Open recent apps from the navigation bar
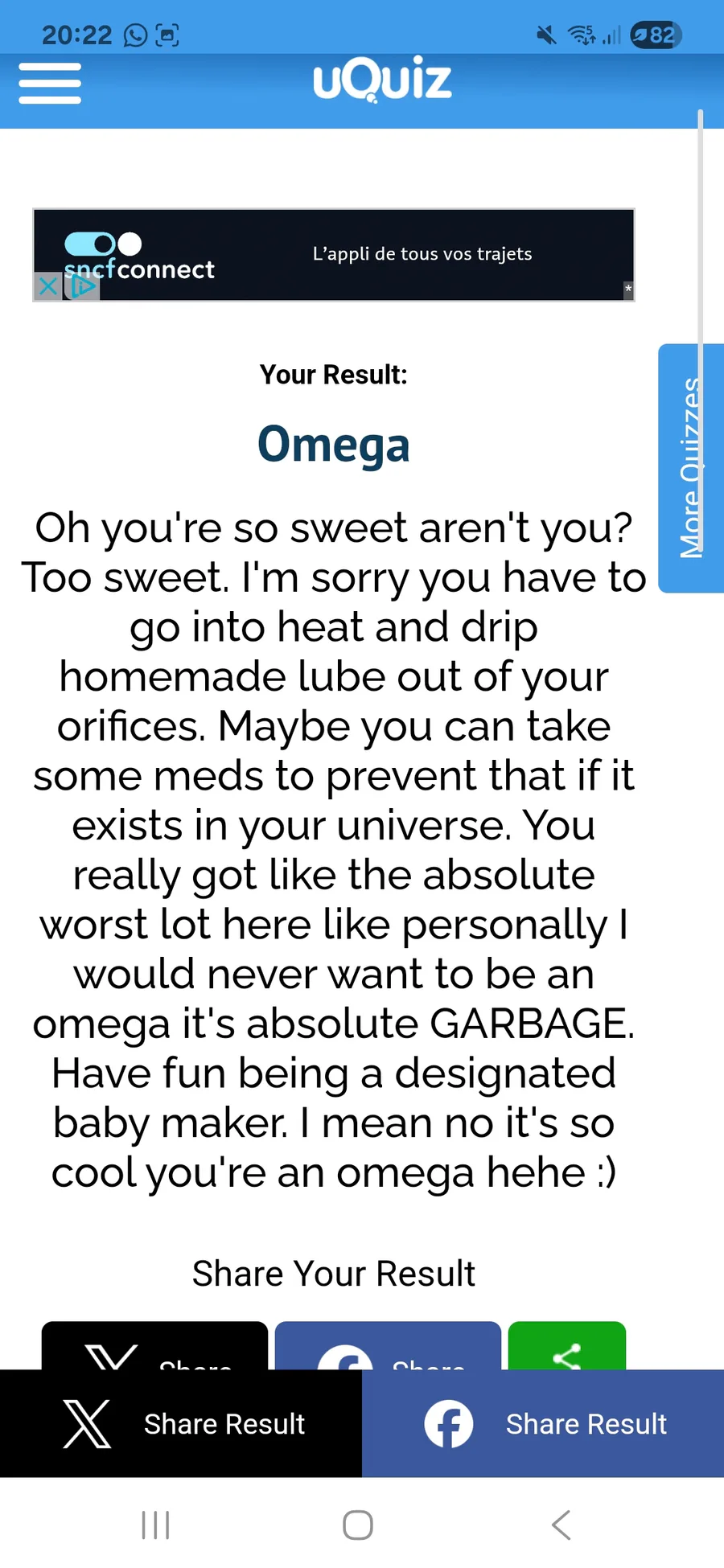724x1568 pixels. click(x=155, y=1525)
